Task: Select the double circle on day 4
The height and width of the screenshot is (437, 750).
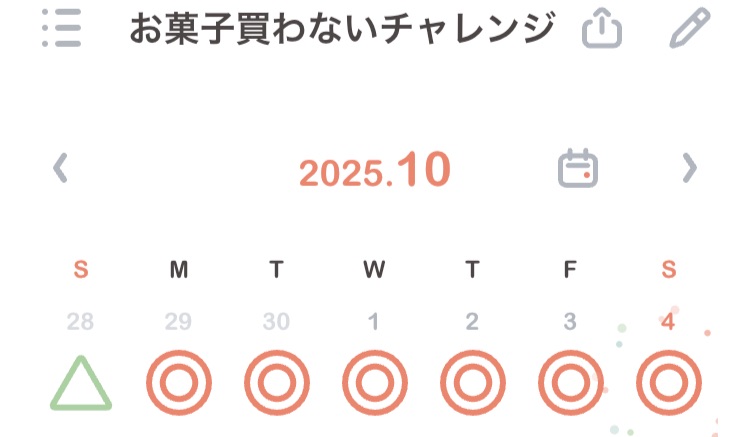Action: [x=669, y=384]
